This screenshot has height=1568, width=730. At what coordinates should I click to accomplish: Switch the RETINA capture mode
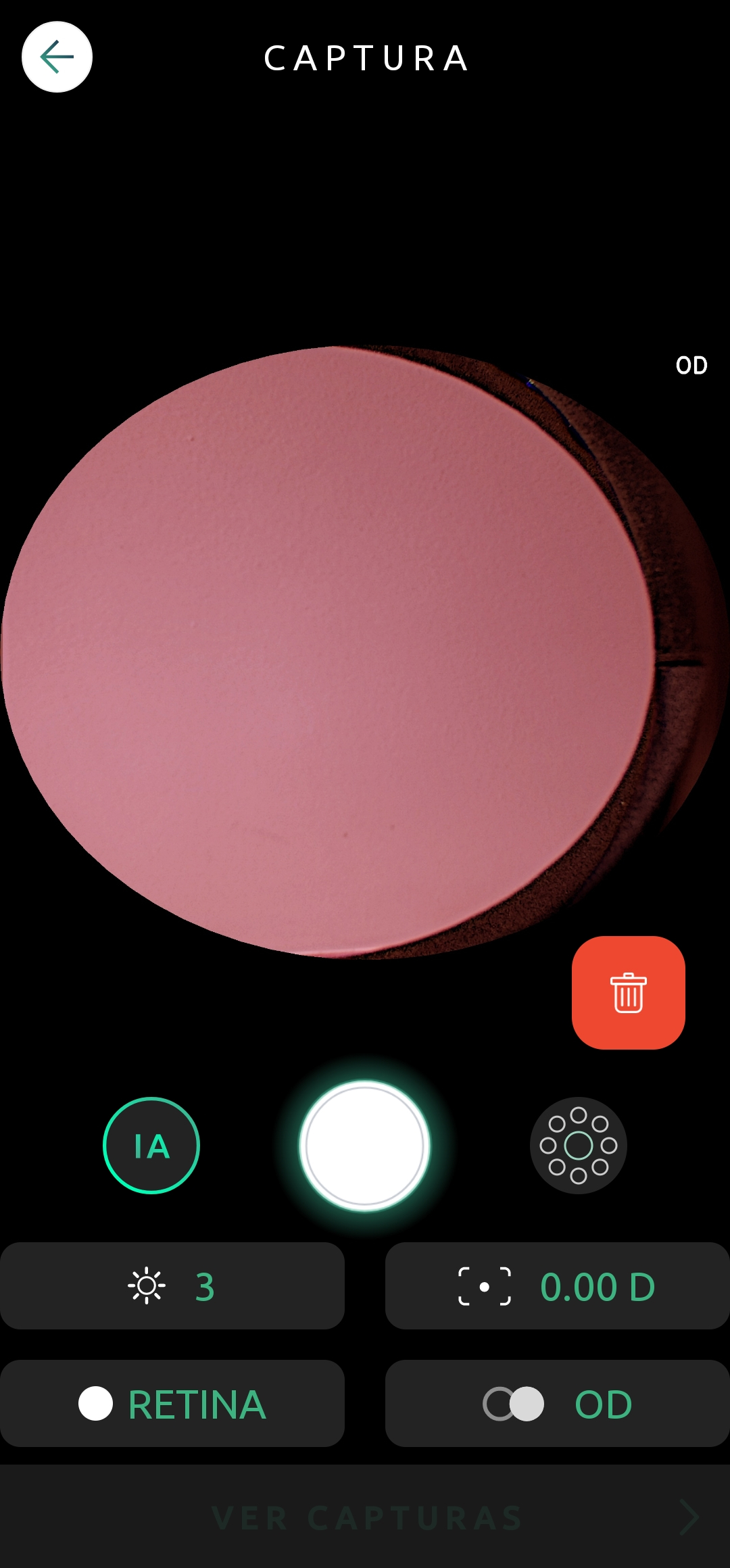172,1404
